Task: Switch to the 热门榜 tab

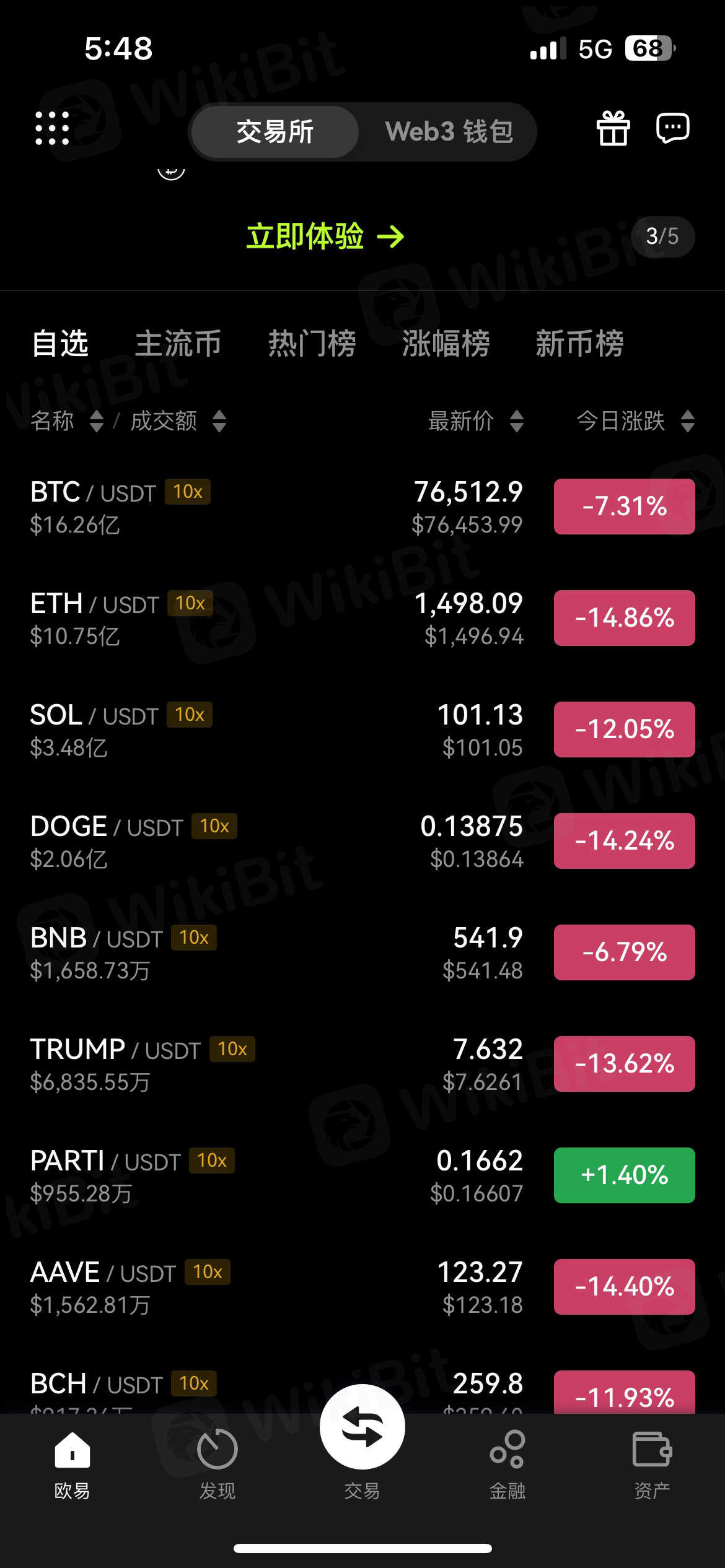Action: pos(312,343)
